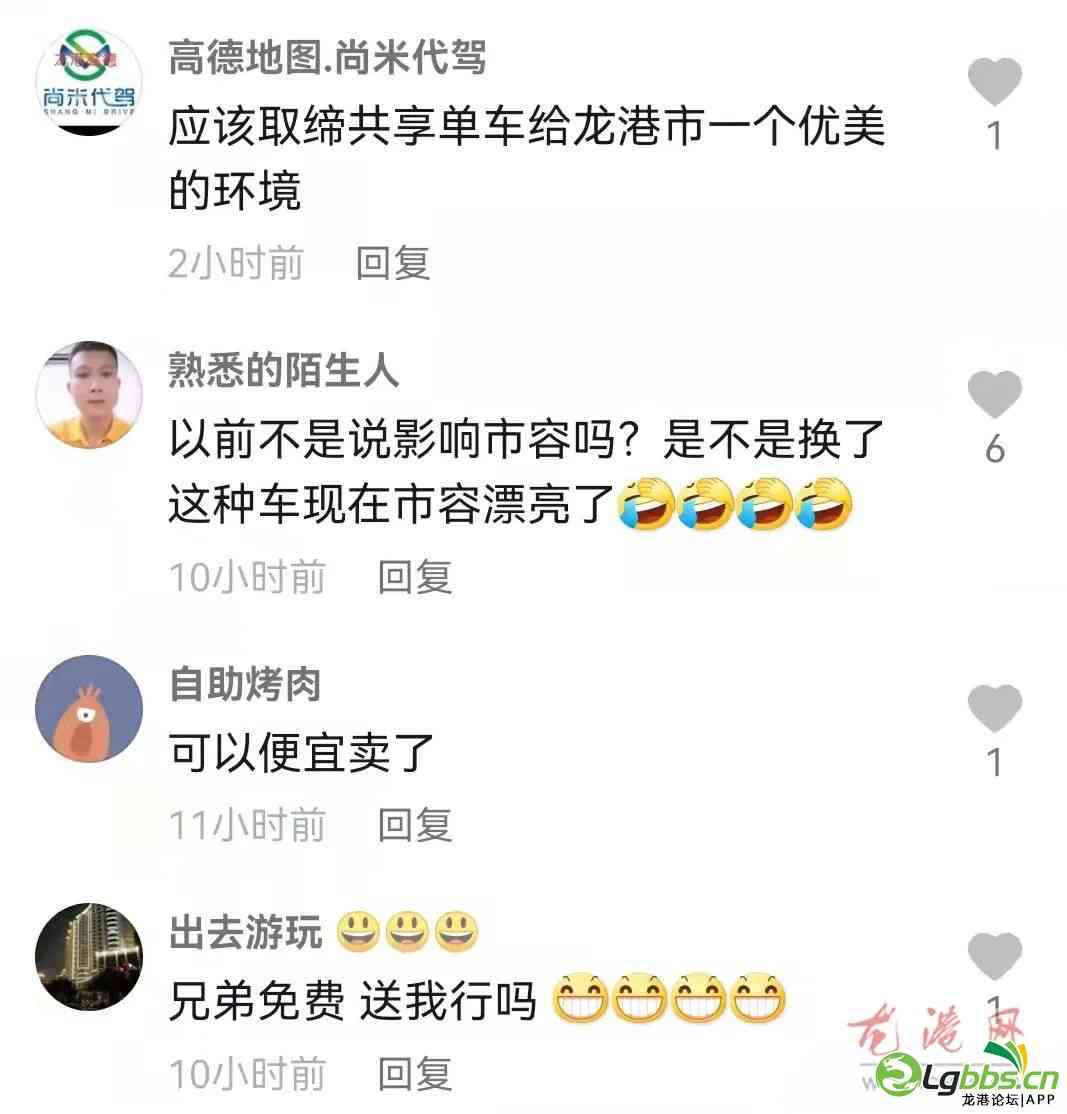
Task: Reply to 自助烤肉's comment
Action: click(x=415, y=825)
